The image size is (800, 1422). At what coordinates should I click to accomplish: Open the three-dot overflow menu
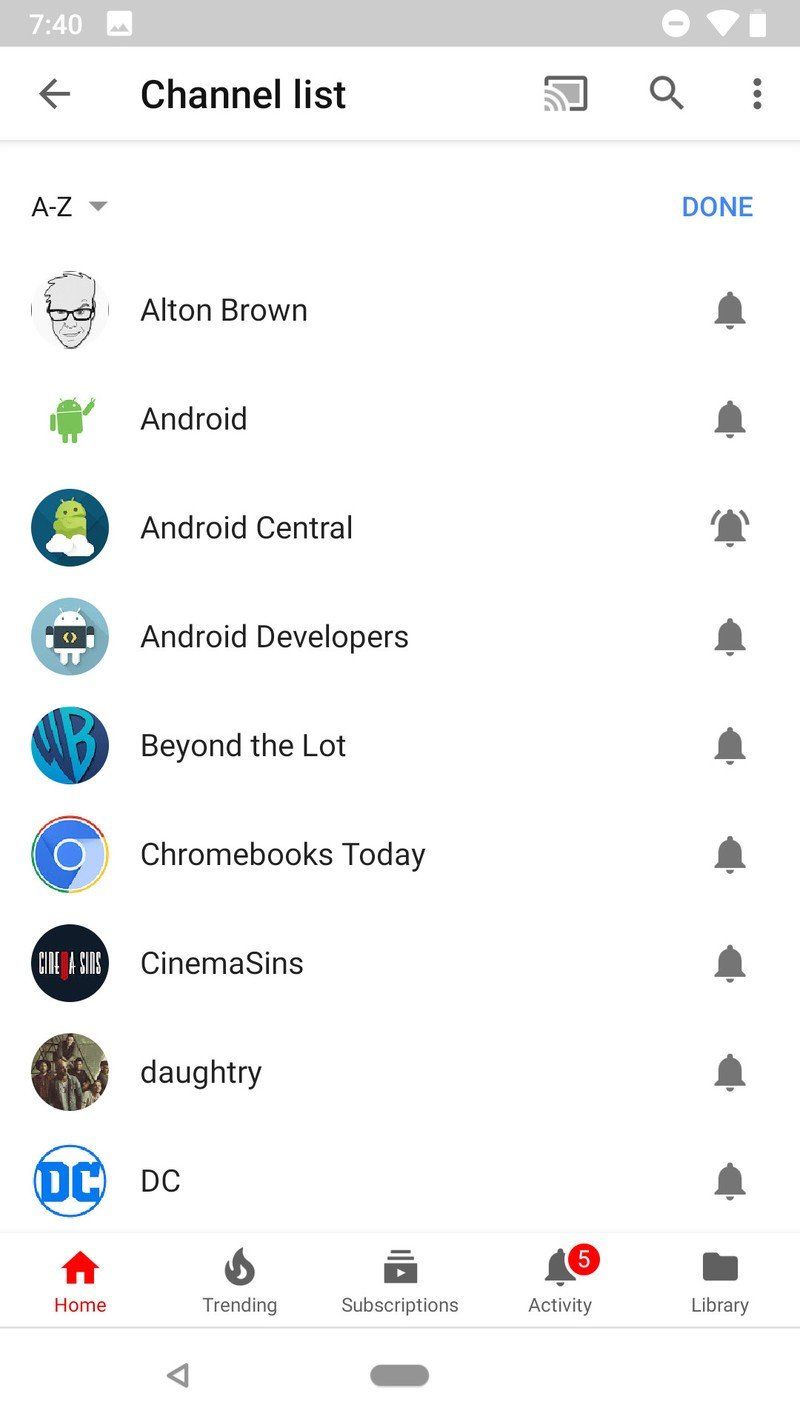tap(756, 93)
